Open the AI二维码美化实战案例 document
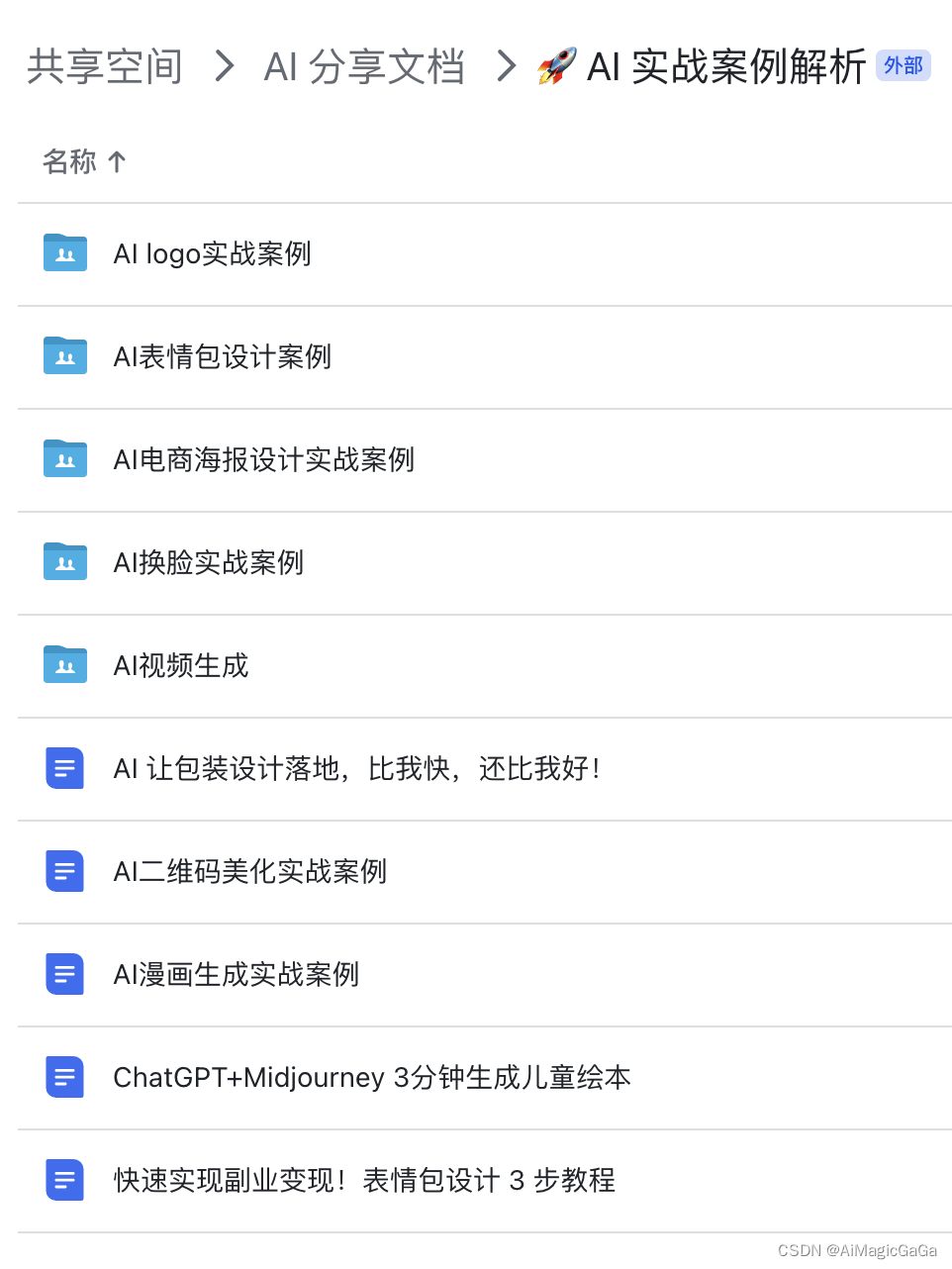952x1269 pixels. pos(249,872)
